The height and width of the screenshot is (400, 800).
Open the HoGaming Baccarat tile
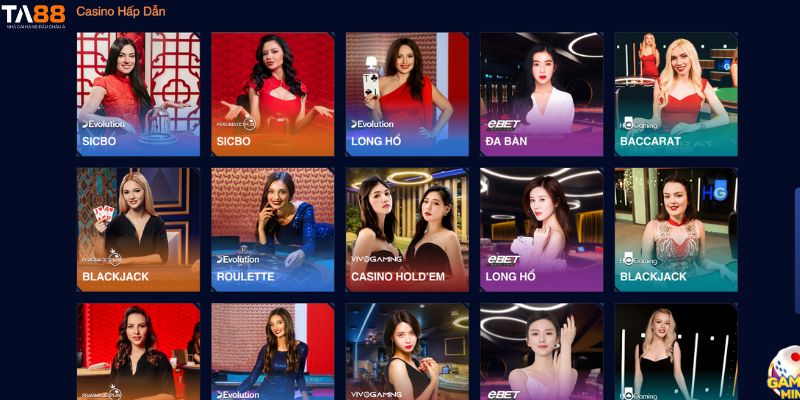point(676,93)
